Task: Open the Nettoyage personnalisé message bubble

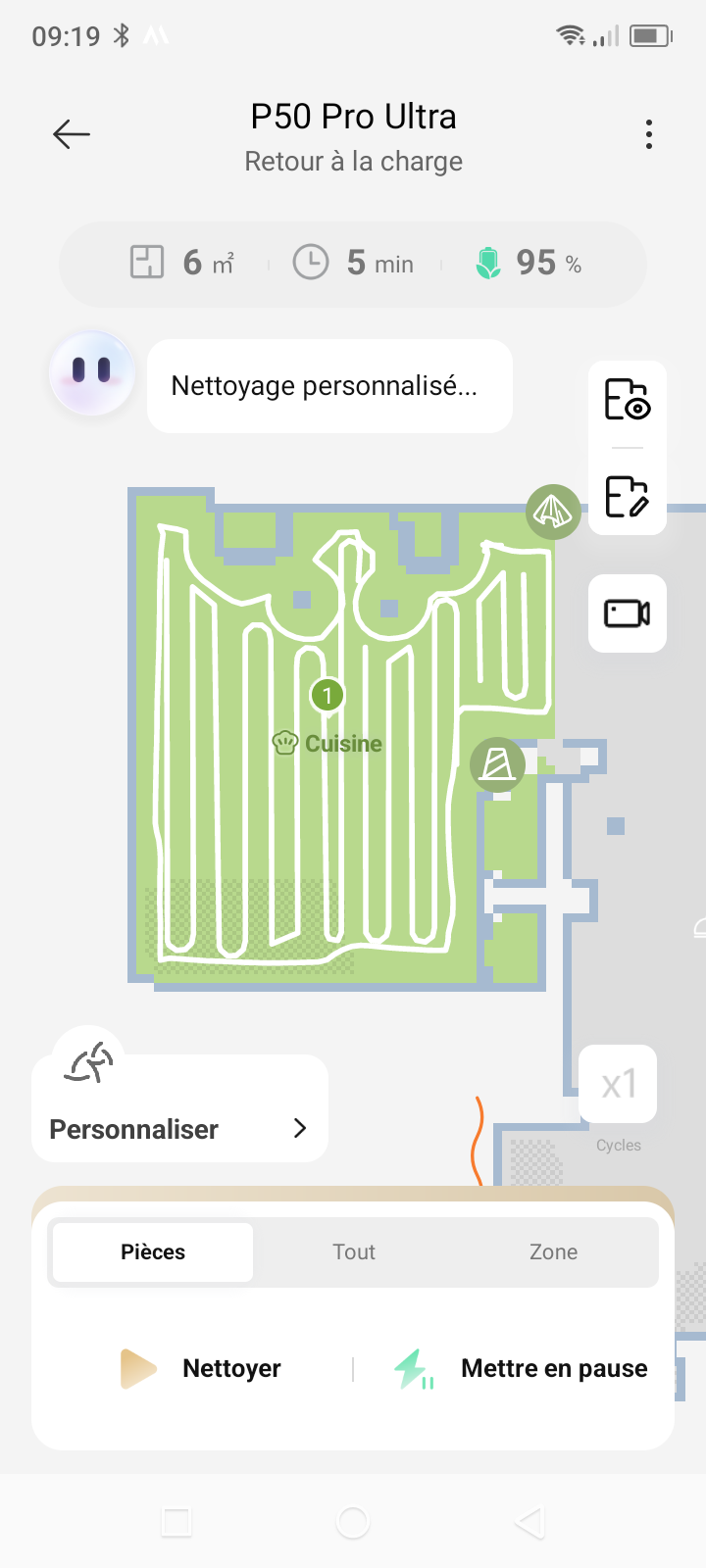Action: [x=329, y=386]
